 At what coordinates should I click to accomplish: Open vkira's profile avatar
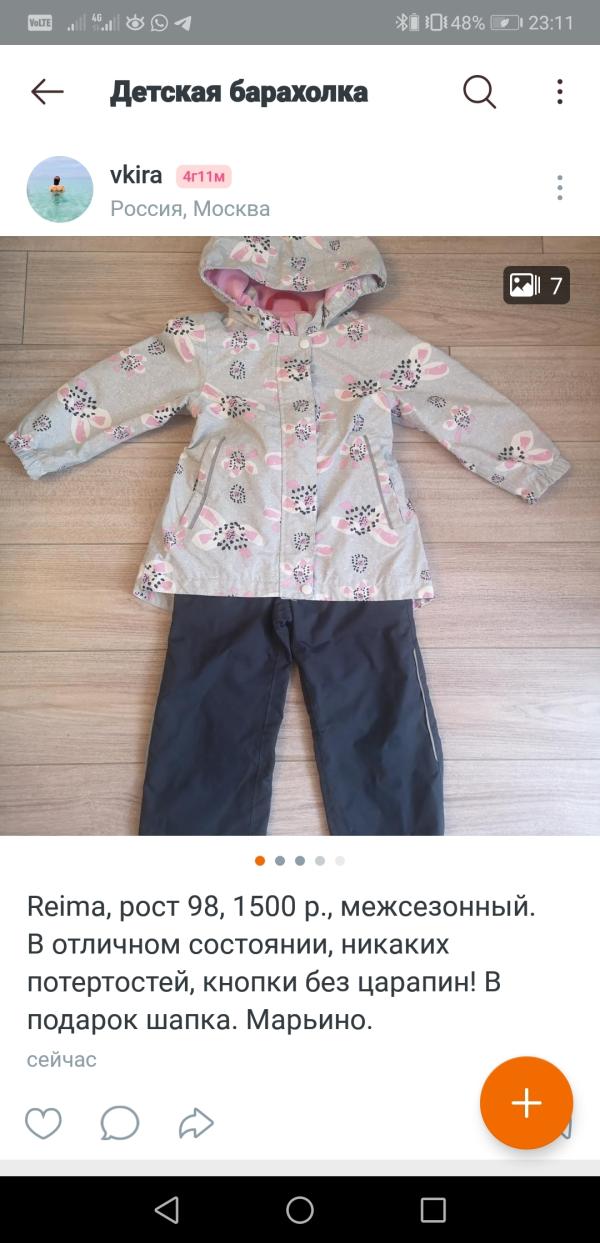(x=60, y=189)
